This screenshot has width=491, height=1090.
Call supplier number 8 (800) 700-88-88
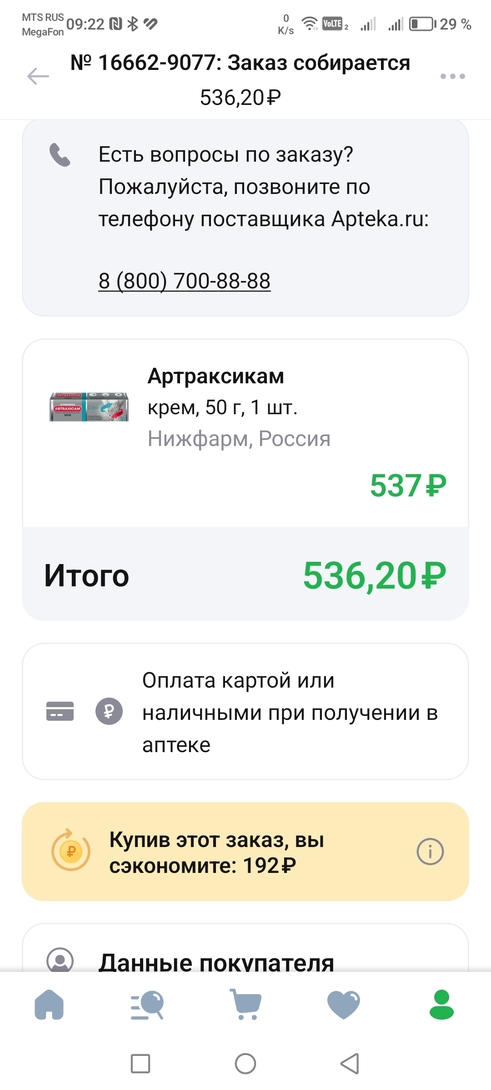tap(184, 281)
